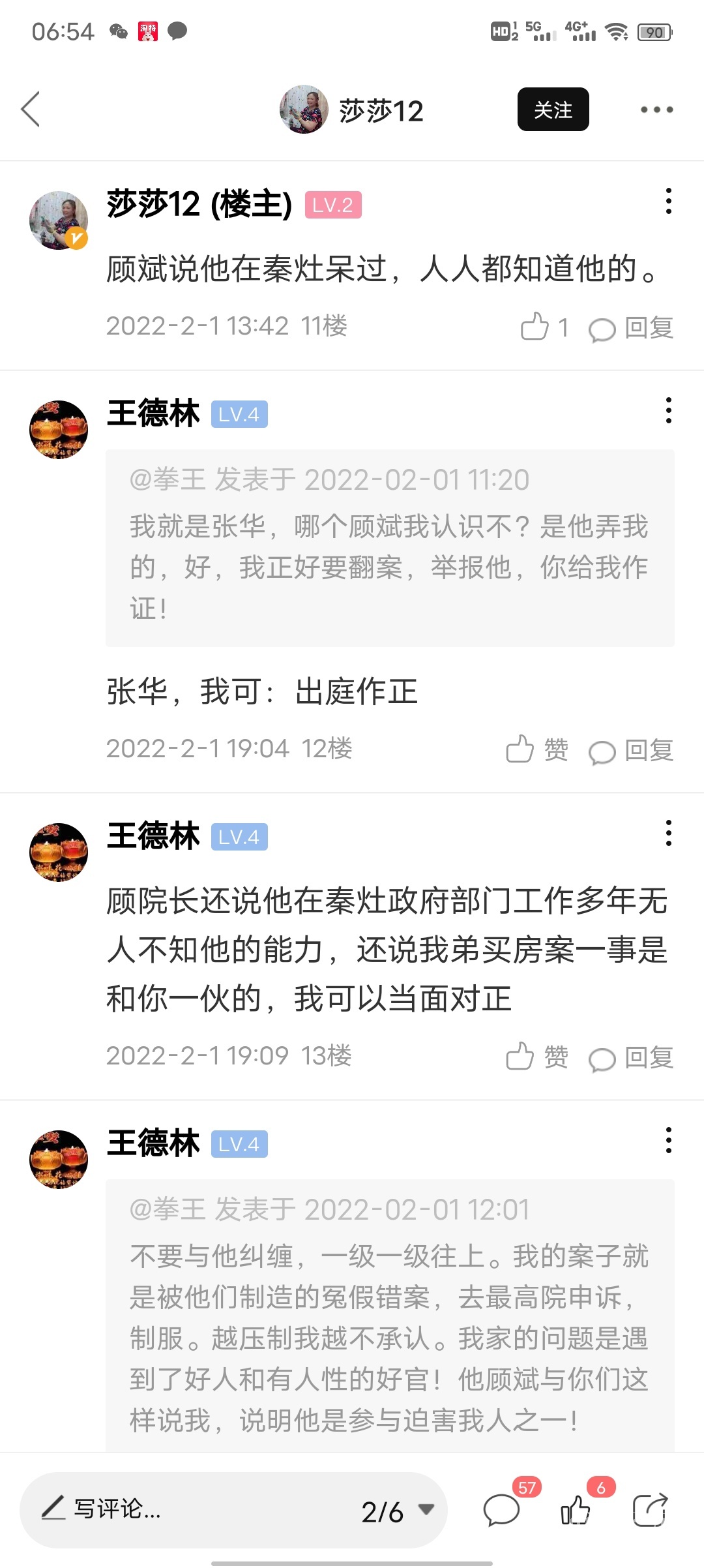The image size is (704, 1568).
Task: Open the comments bubble showing 57
Action: (501, 1511)
